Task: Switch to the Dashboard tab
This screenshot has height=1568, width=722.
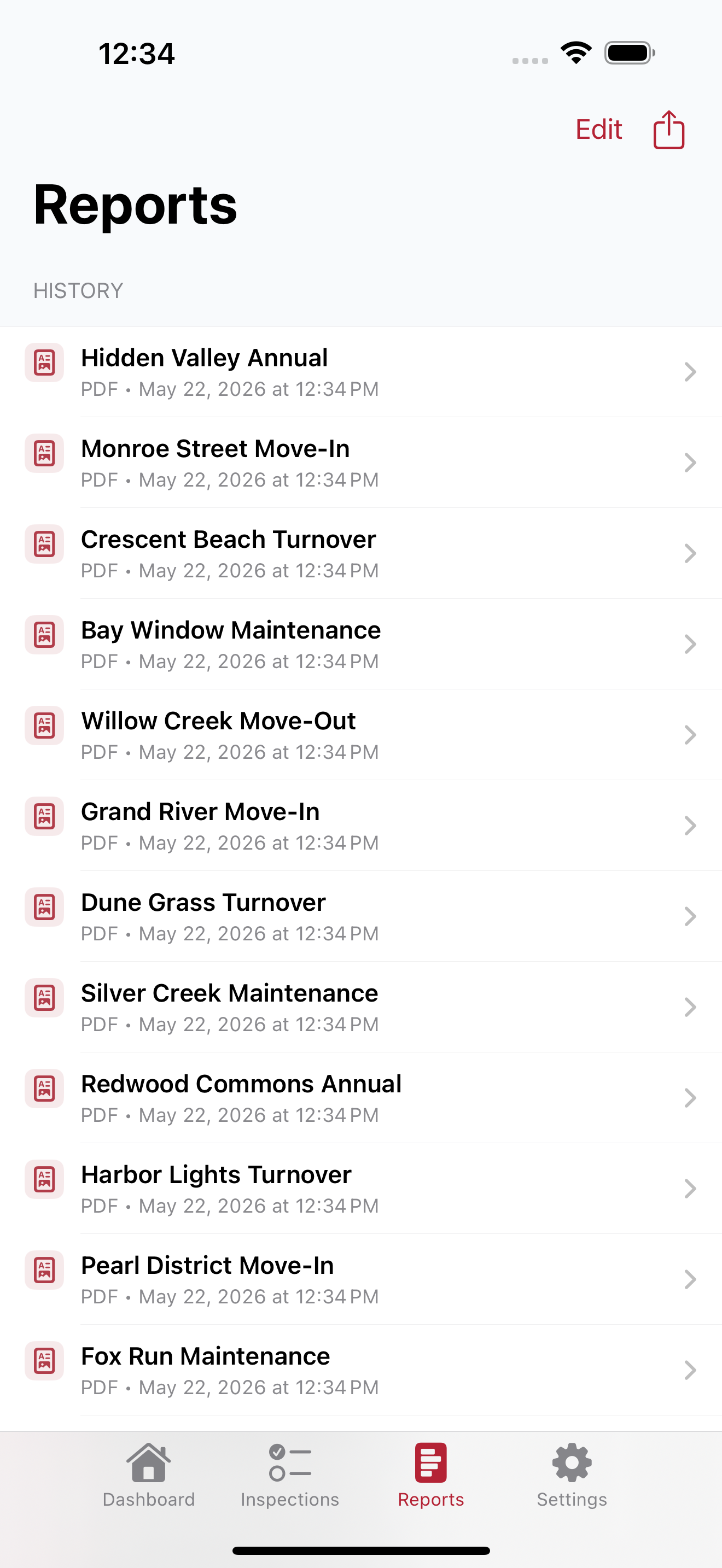Action: tap(149, 1475)
